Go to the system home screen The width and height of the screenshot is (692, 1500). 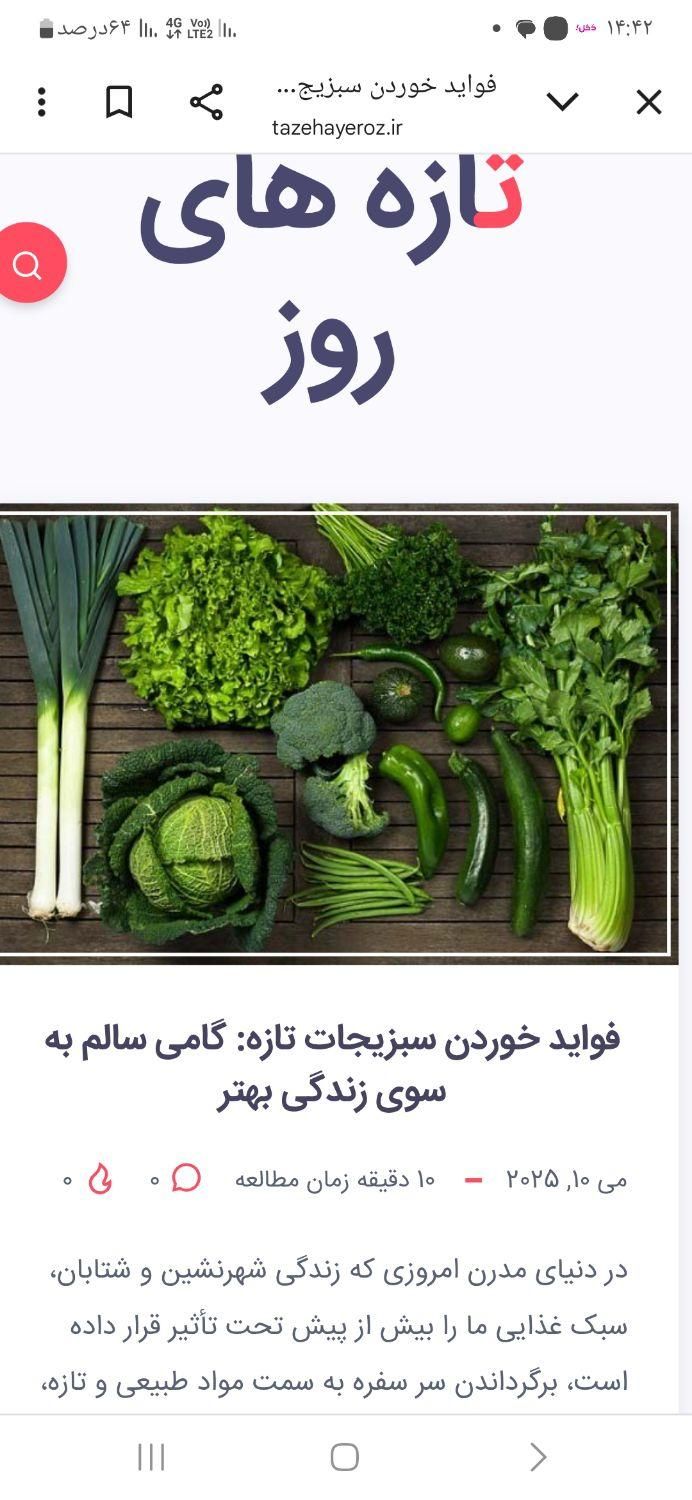(344, 1457)
